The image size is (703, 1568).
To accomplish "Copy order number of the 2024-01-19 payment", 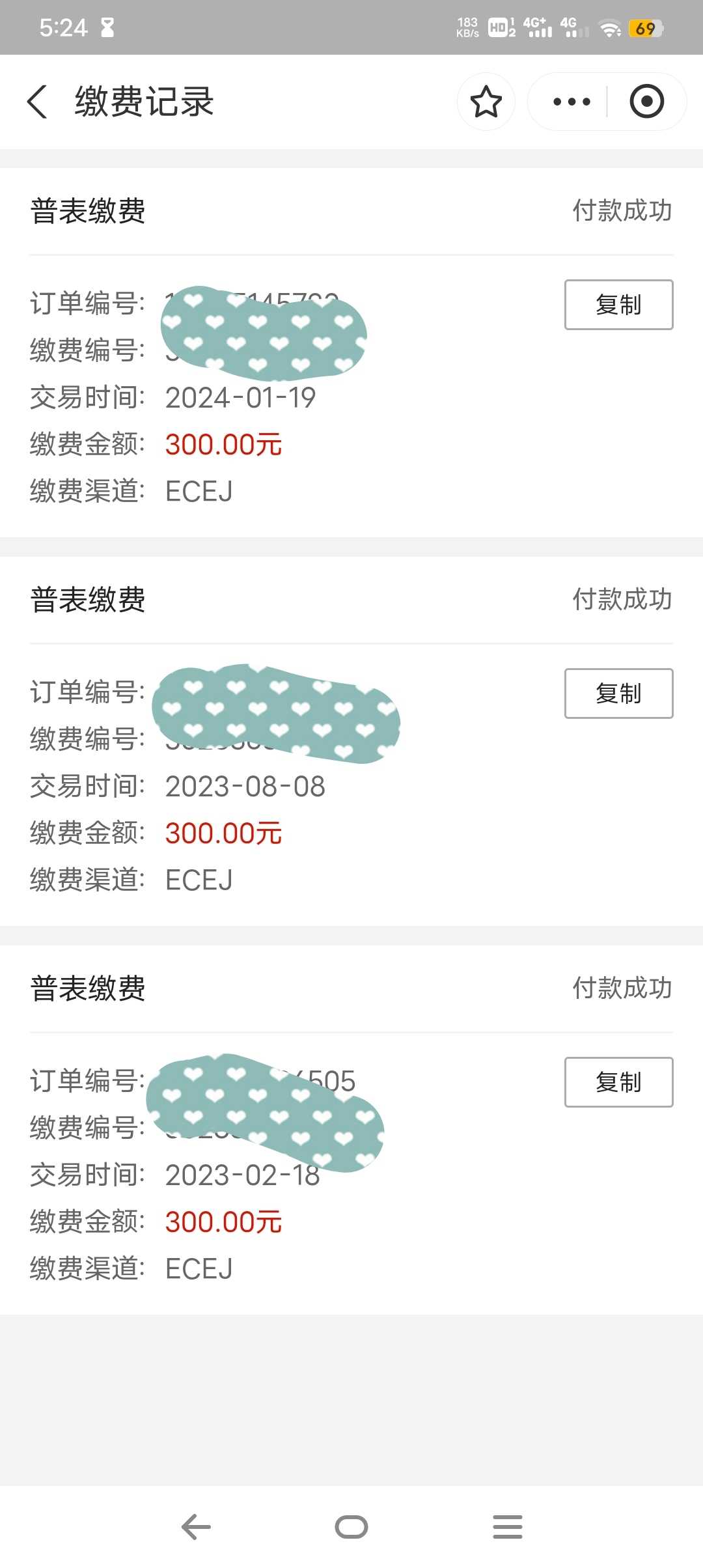I will point(618,305).
